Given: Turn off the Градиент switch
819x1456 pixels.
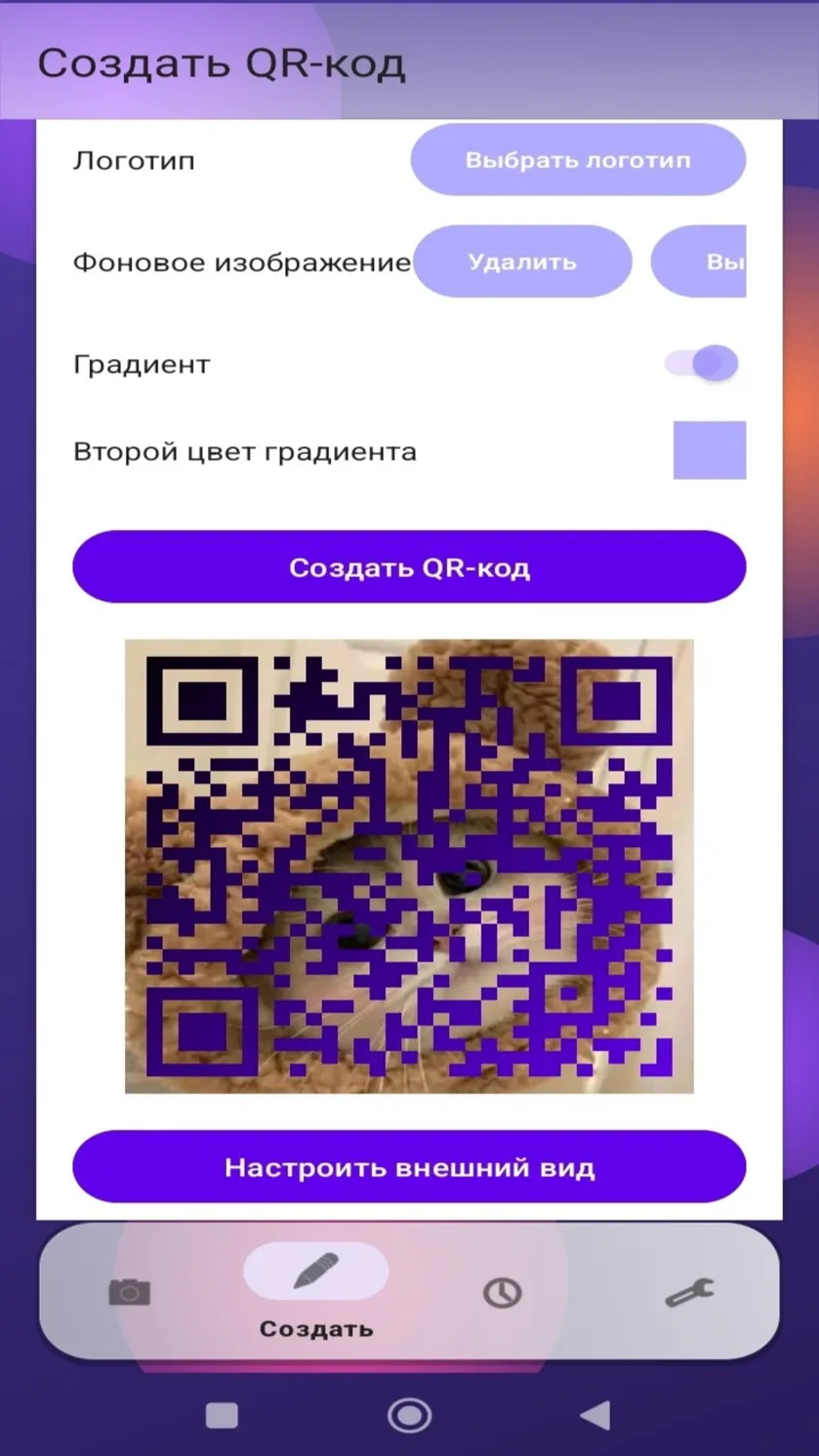Looking at the screenshot, I should point(702,364).
